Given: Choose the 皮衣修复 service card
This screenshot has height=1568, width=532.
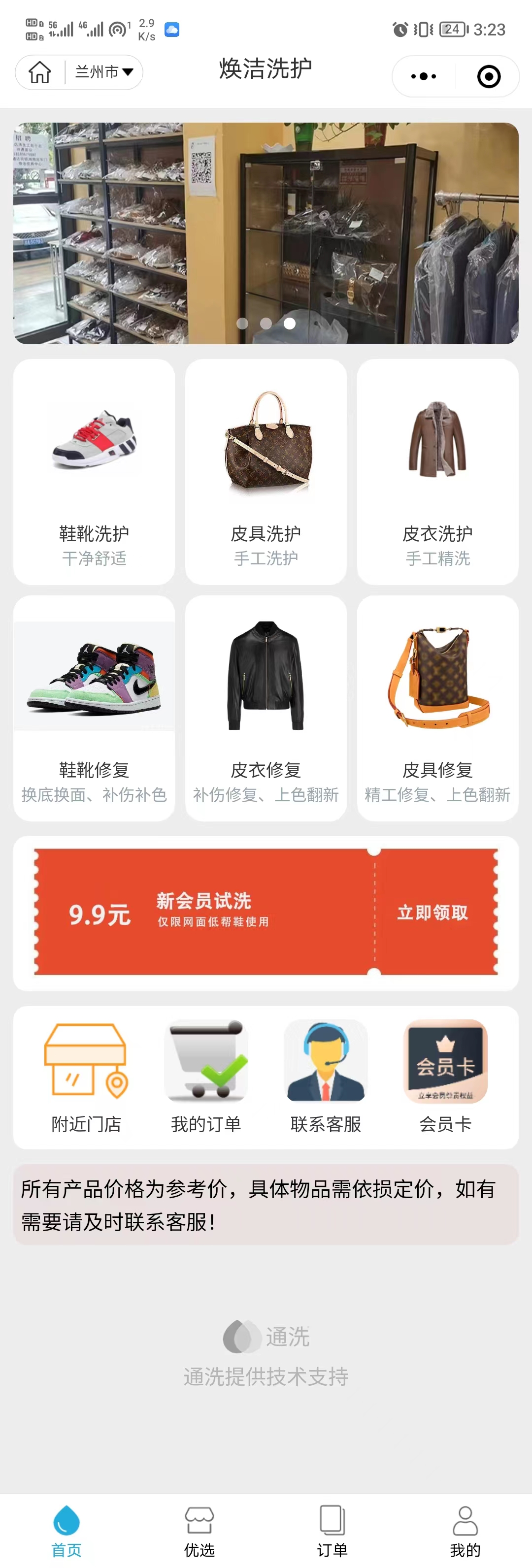Looking at the screenshot, I should [x=266, y=708].
